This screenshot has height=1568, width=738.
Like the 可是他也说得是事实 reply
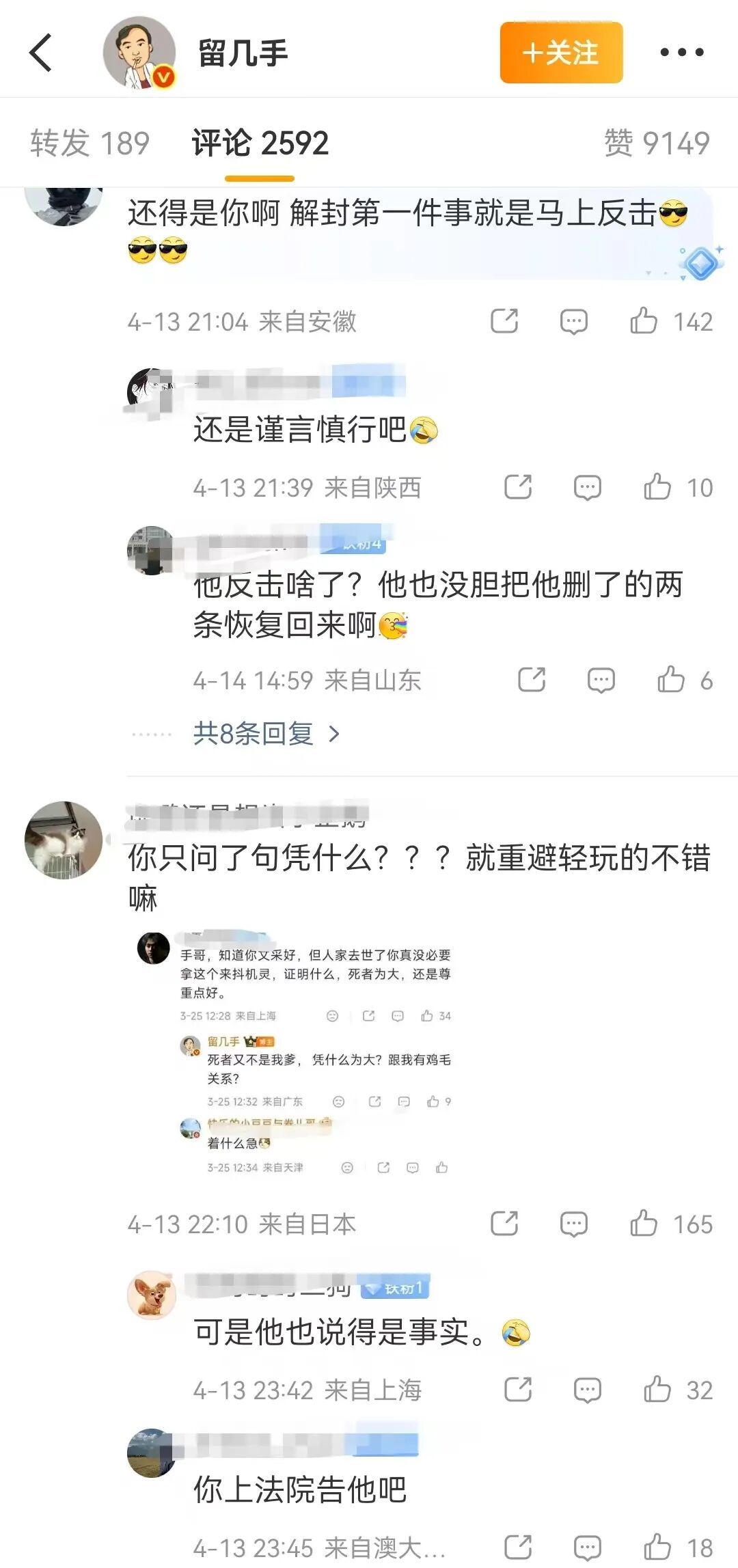[657, 1389]
